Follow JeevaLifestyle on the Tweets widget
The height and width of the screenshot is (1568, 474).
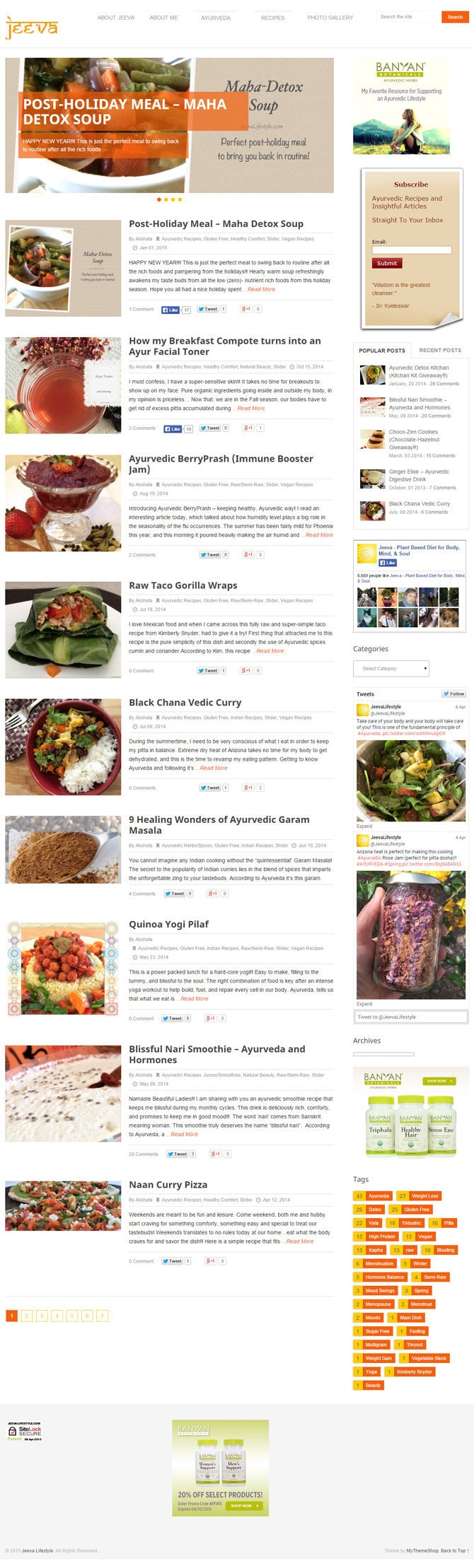click(x=453, y=694)
